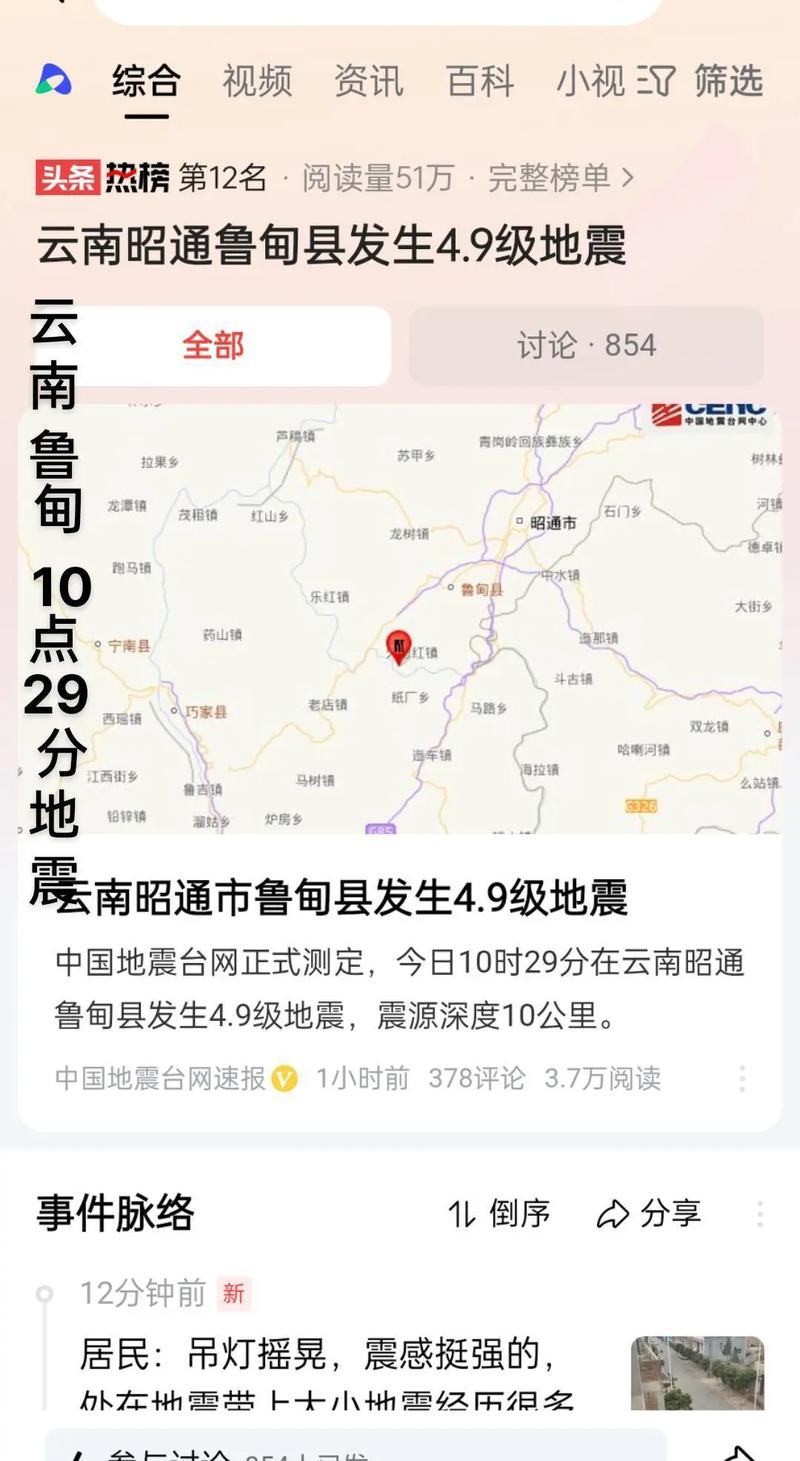Switch to the 视频 tab
The width and height of the screenshot is (800, 1461).
coord(256,82)
